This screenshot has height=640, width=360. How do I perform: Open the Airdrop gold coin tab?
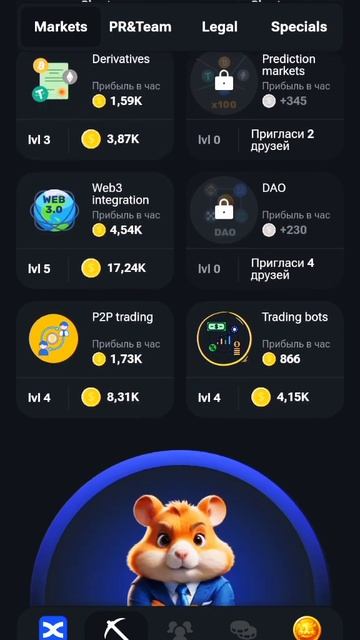point(307,628)
